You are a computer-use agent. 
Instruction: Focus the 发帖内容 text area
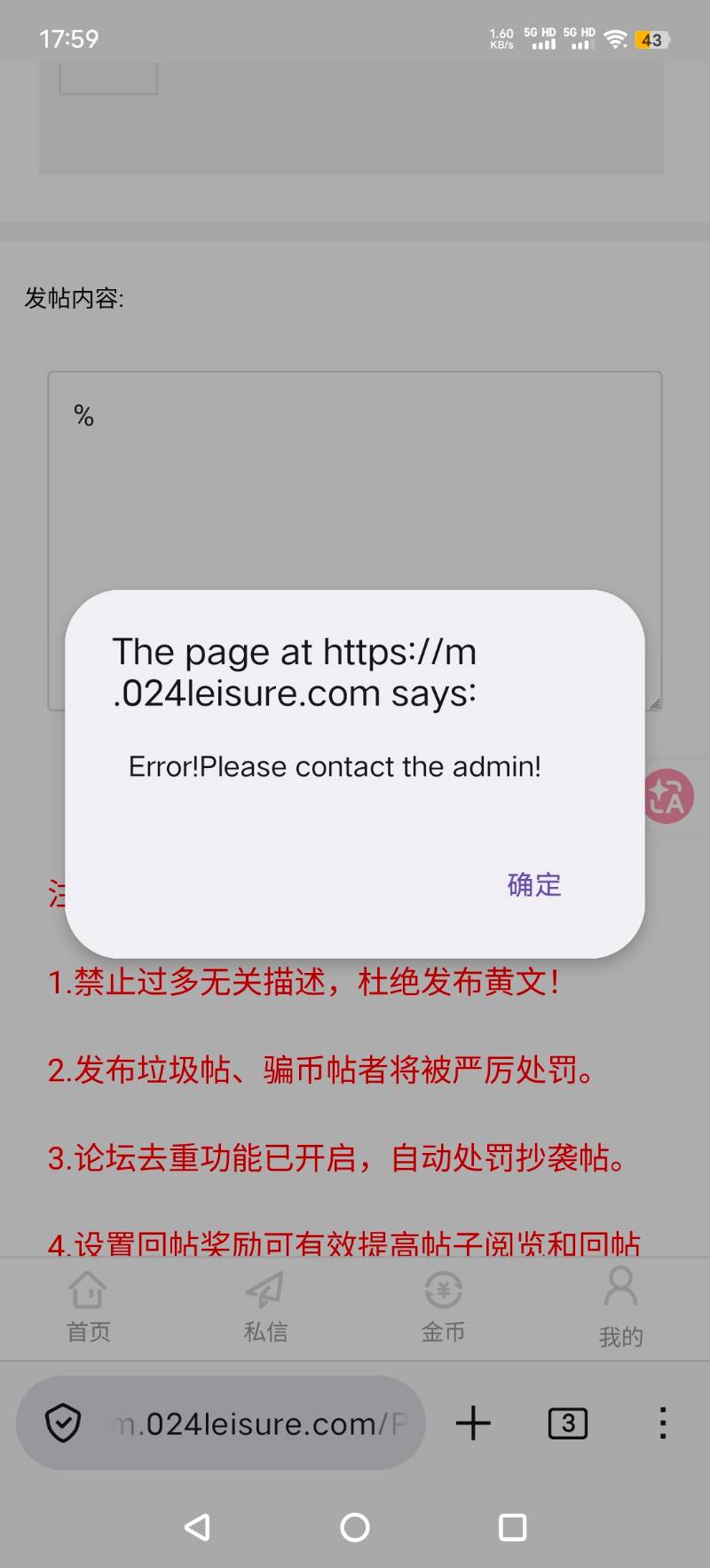coord(355,488)
